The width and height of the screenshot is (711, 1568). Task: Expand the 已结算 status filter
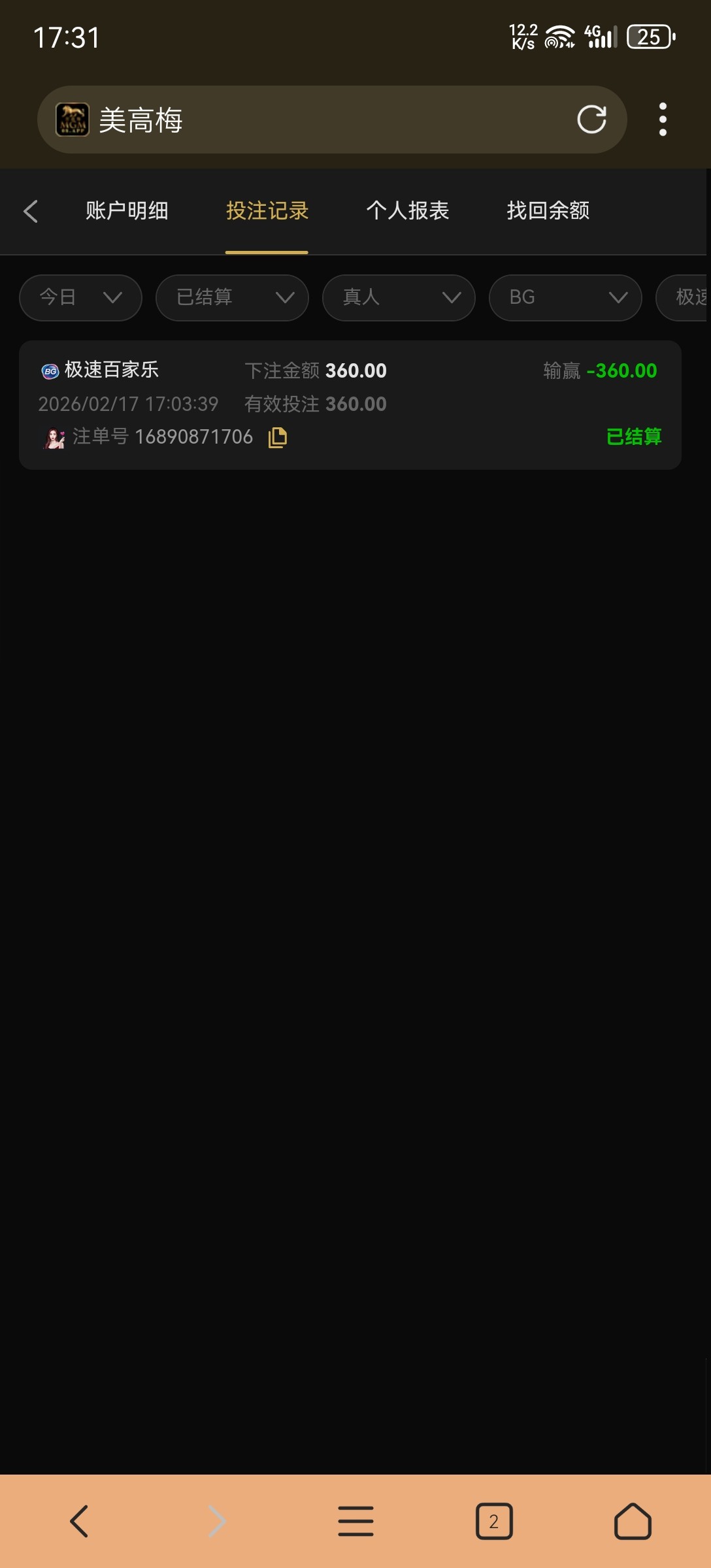(231, 298)
